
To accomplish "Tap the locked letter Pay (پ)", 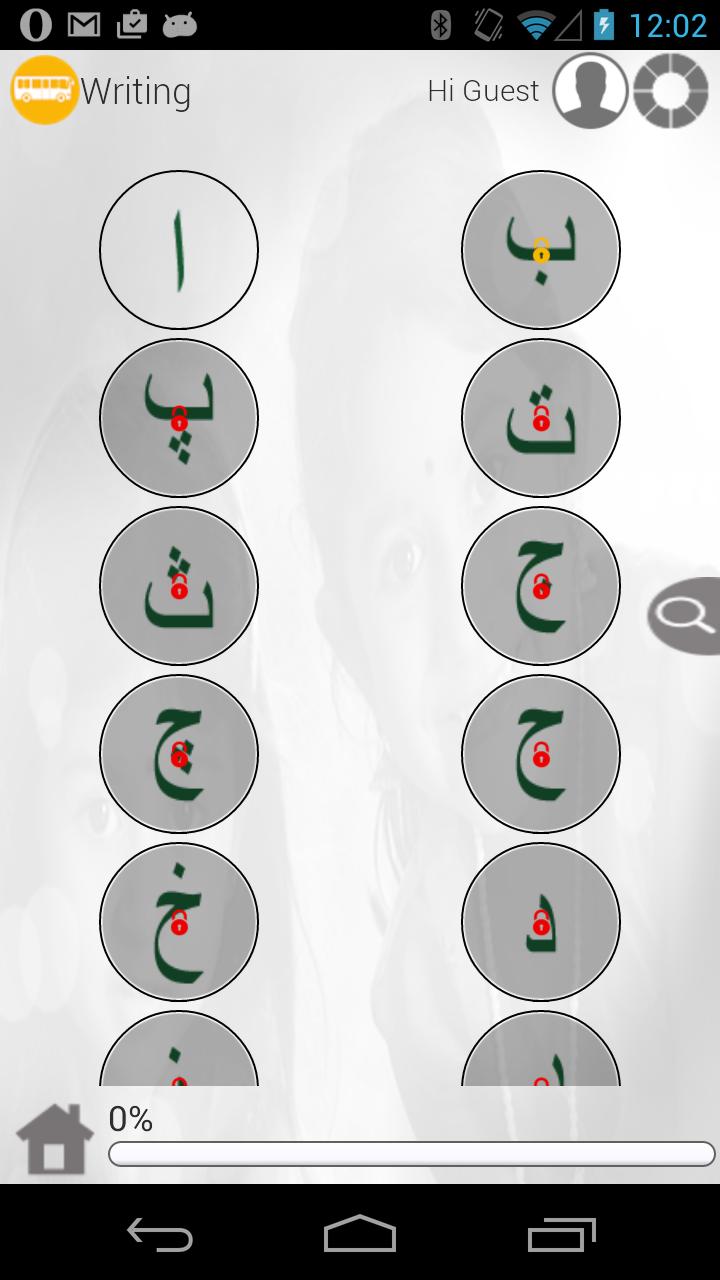I will 179,418.
